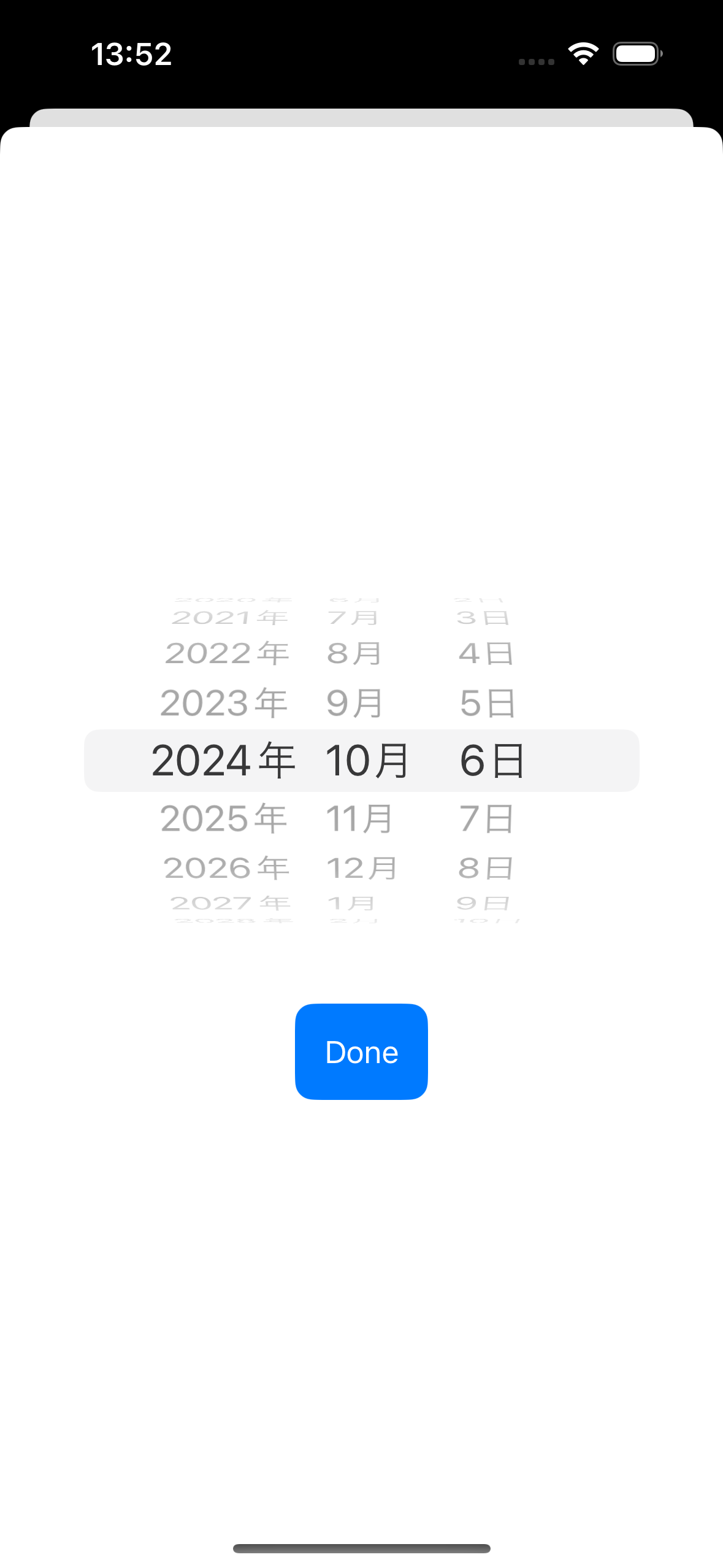Pick 8日 in the day wheel
The height and width of the screenshot is (1568, 723).
pyautogui.click(x=486, y=867)
